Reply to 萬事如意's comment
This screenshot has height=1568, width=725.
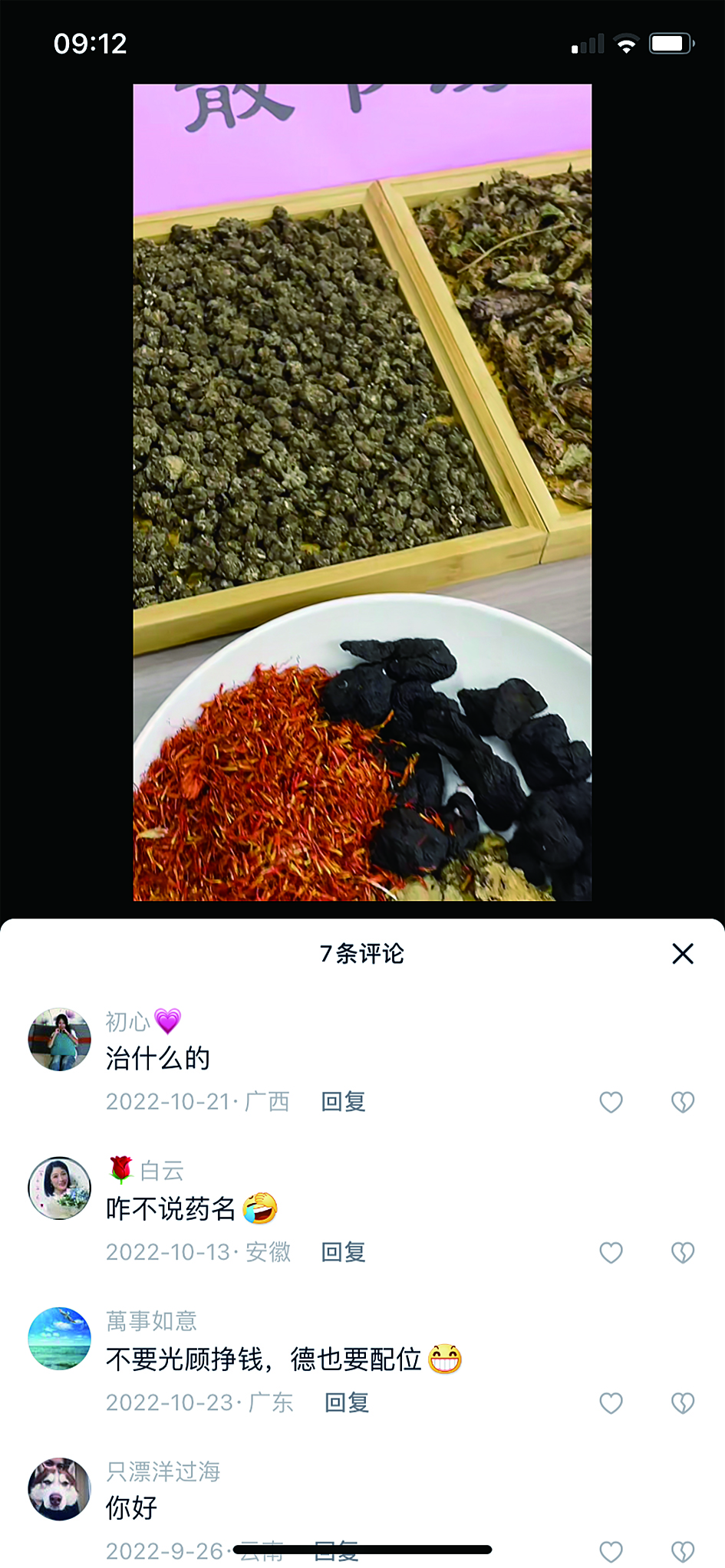pos(347,1402)
